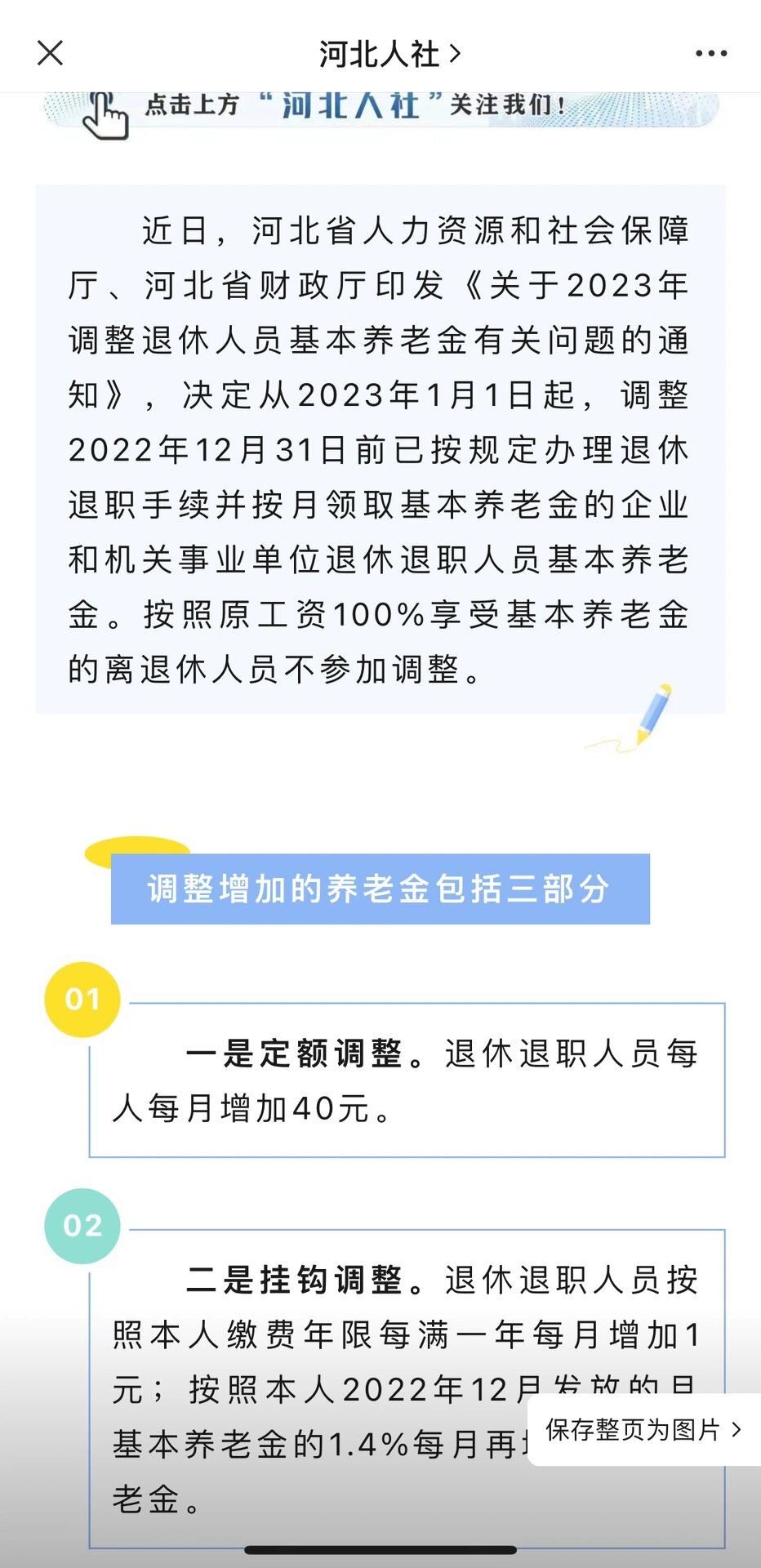761x1568 pixels.
Task: Select the yellow "01" section badge
Action: point(82,998)
